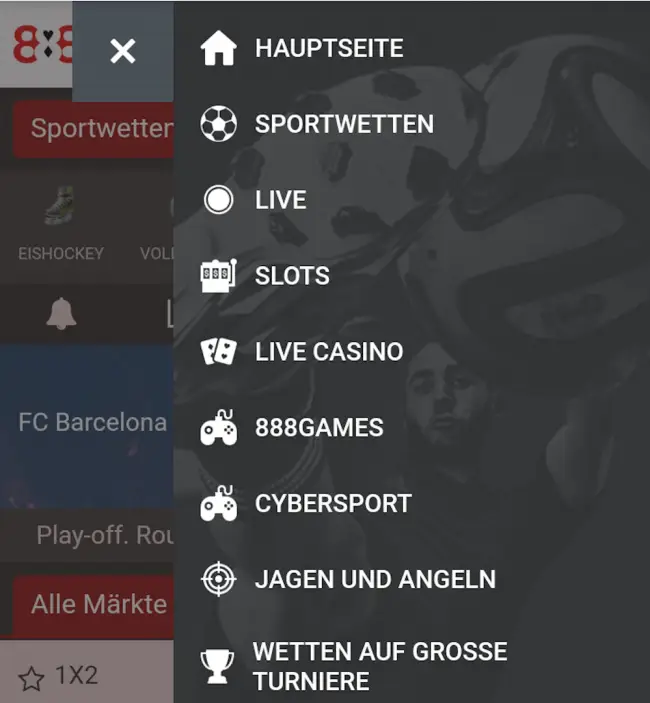The image size is (650, 703).
Task: Select Jagen und Angeln
Action: [374, 580]
